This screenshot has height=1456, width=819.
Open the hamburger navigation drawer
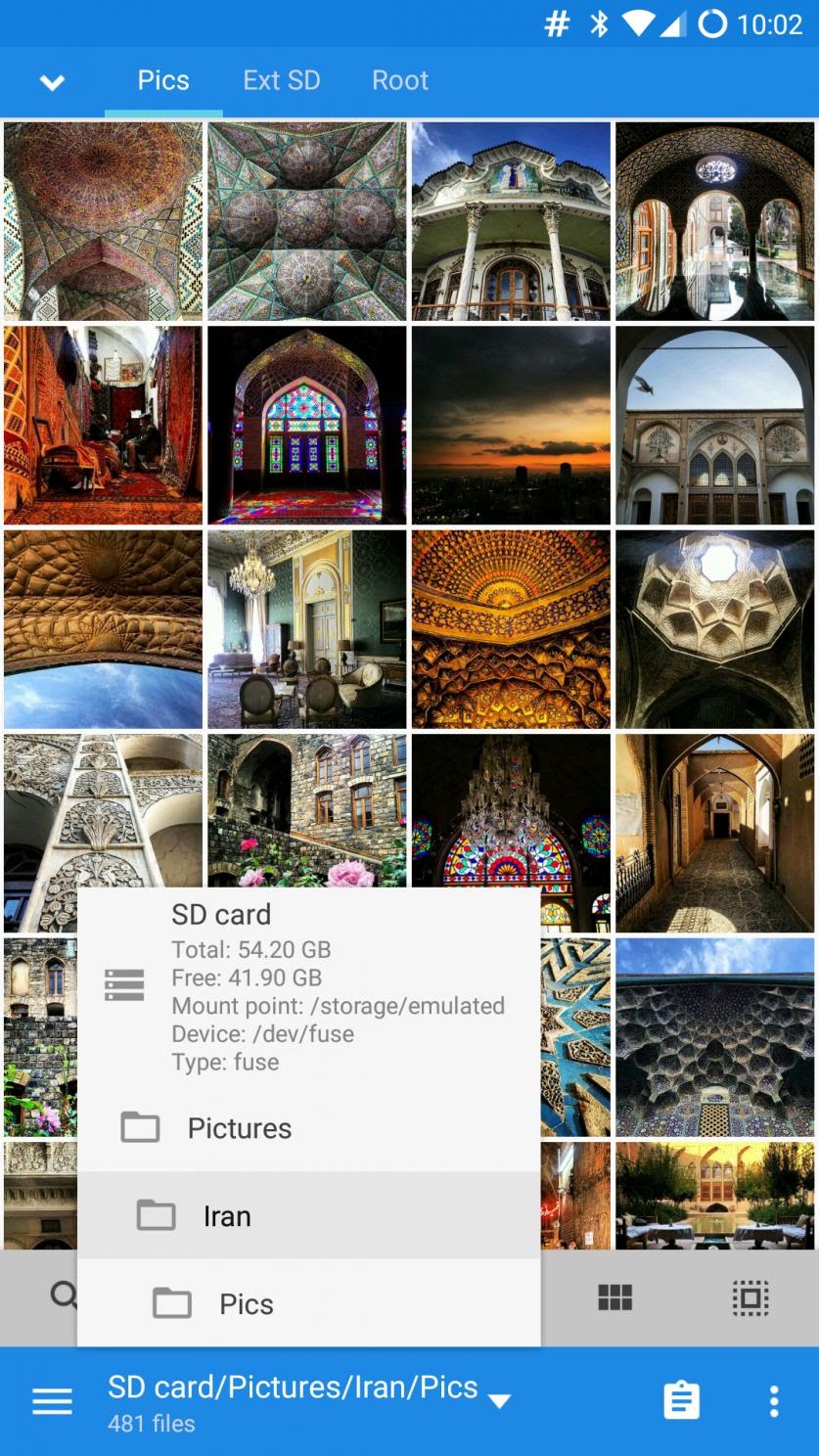point(52,1401)
